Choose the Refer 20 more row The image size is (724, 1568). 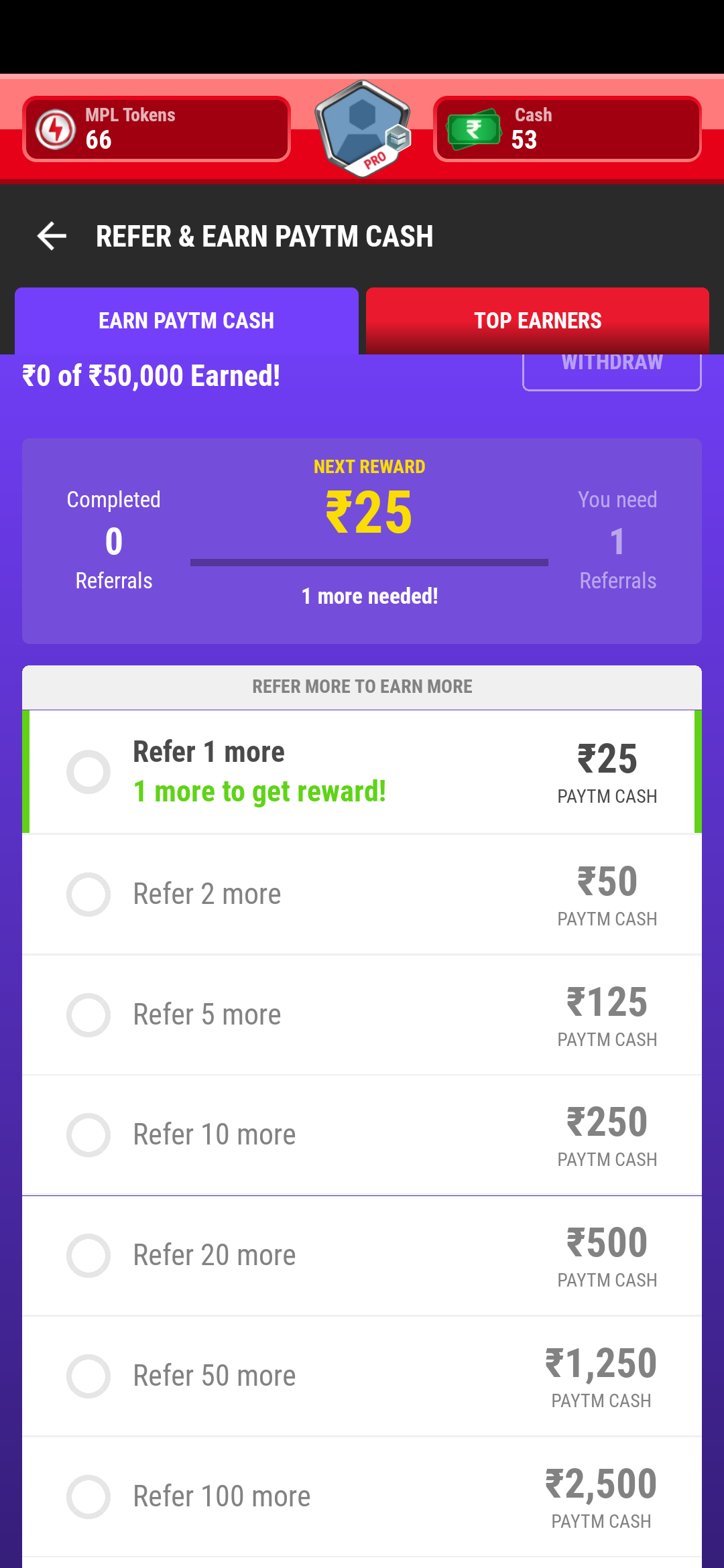point(362,1256)
